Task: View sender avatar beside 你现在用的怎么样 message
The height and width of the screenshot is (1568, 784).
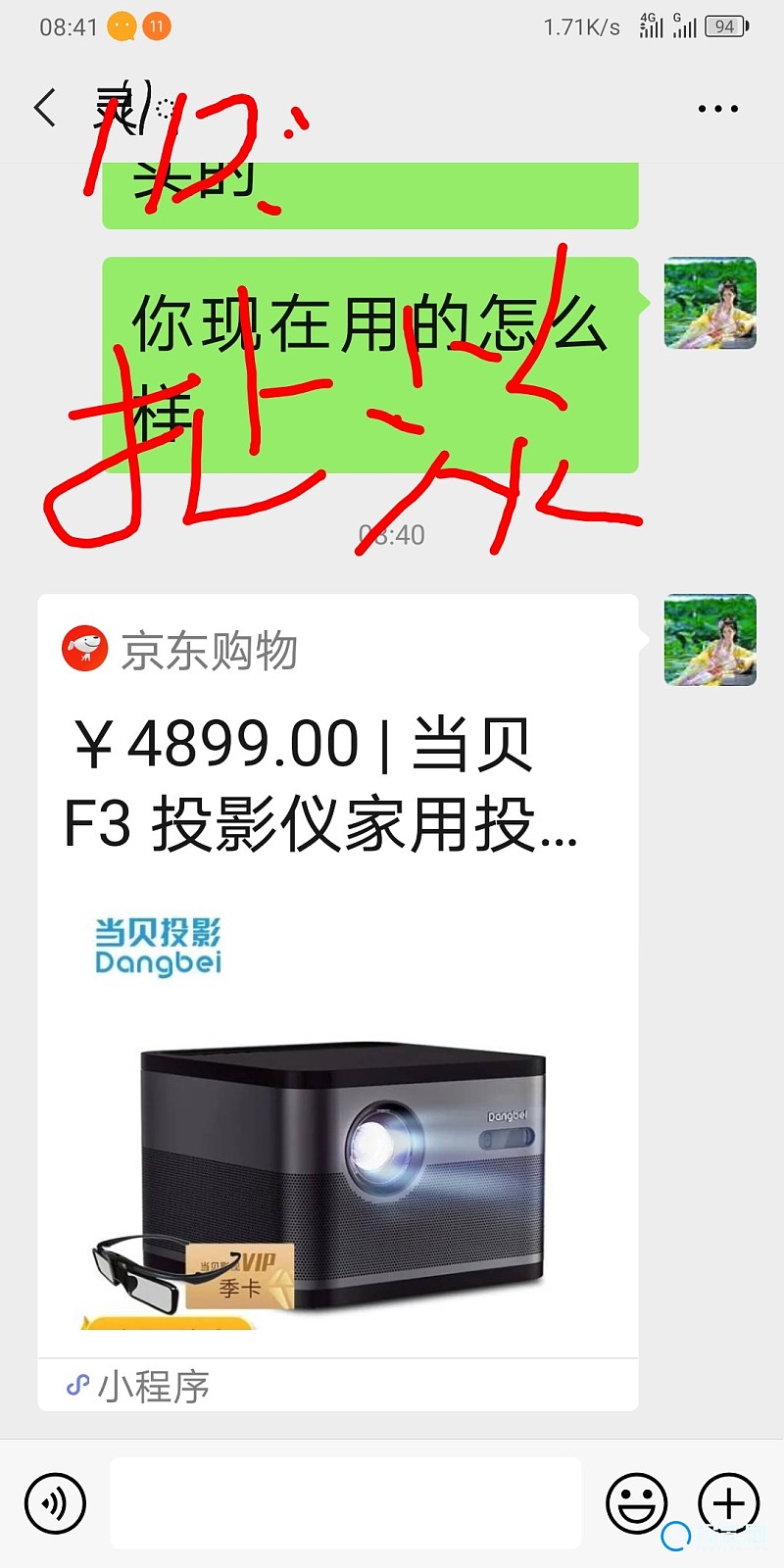Action: (x=710, y=304)
